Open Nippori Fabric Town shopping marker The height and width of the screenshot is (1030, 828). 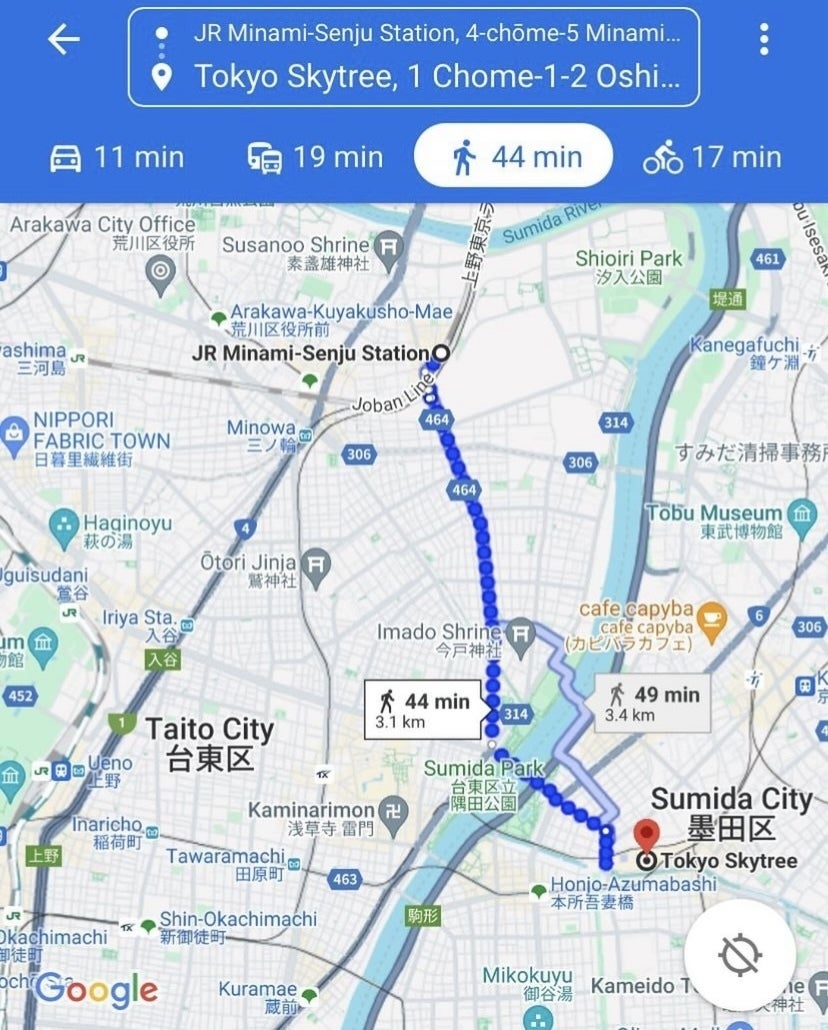(14, 431)
